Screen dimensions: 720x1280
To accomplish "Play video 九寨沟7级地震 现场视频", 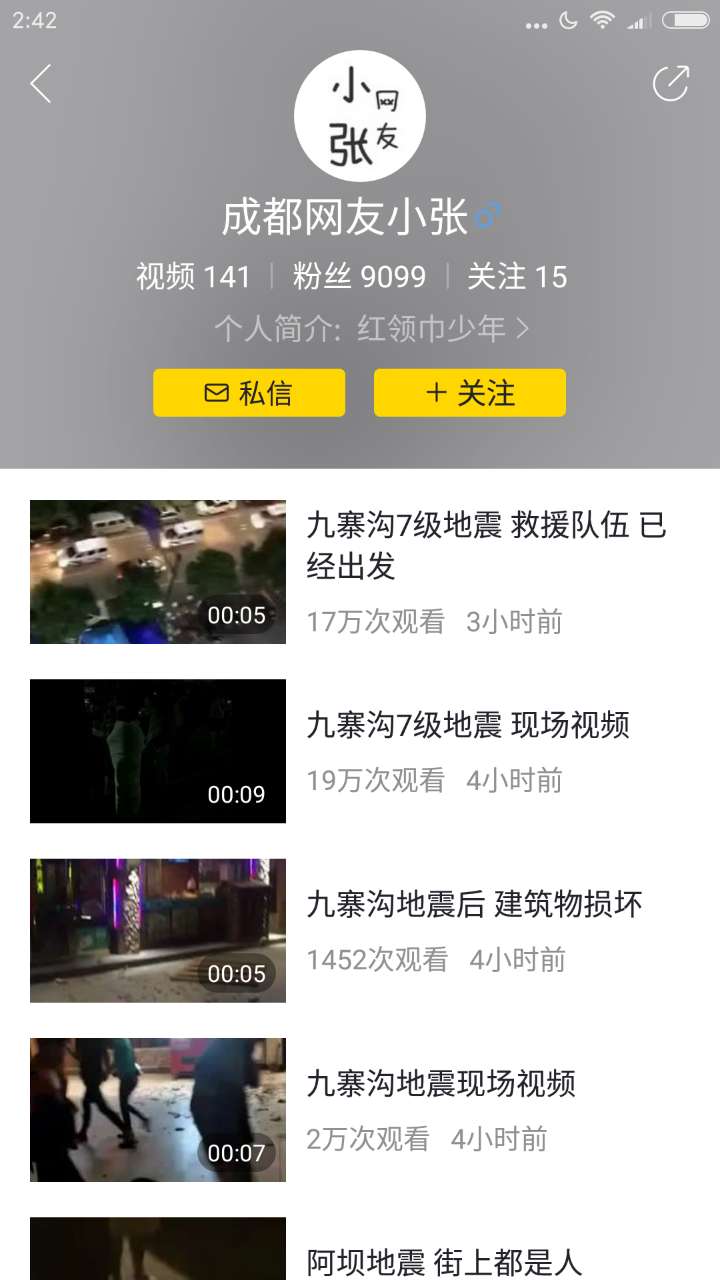I will [x=158, y=751].
